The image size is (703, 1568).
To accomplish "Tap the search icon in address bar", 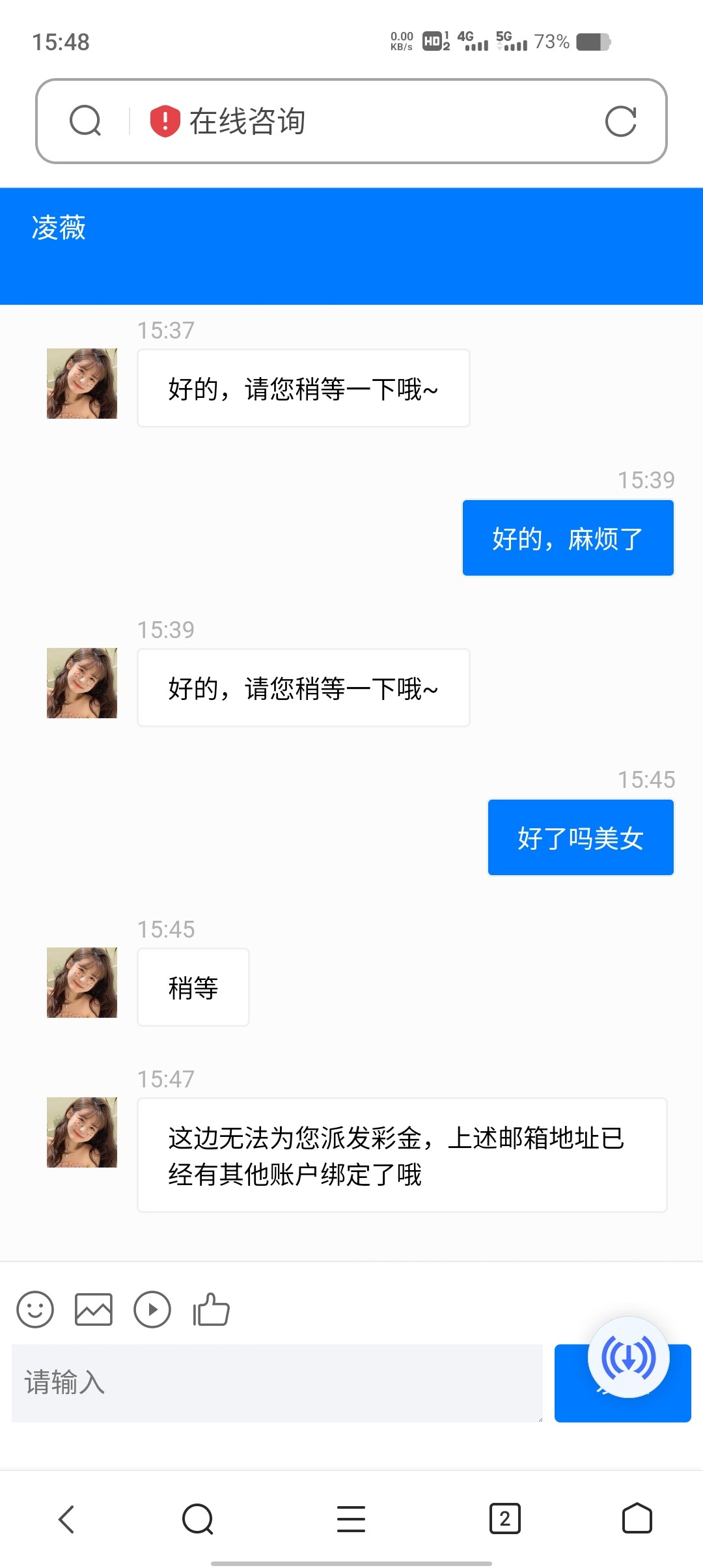I will pos(85,121).
